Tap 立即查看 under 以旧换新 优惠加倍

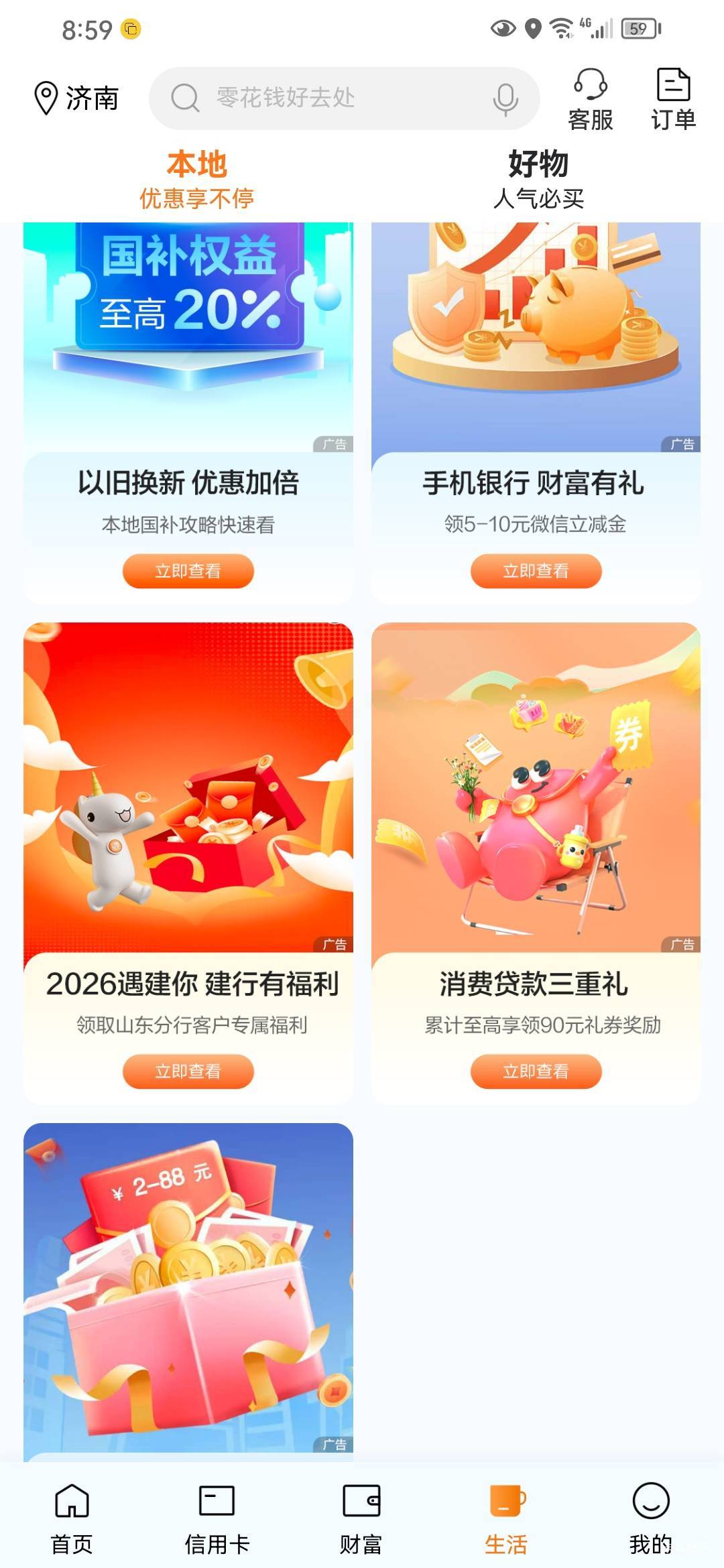pos(188,571)
